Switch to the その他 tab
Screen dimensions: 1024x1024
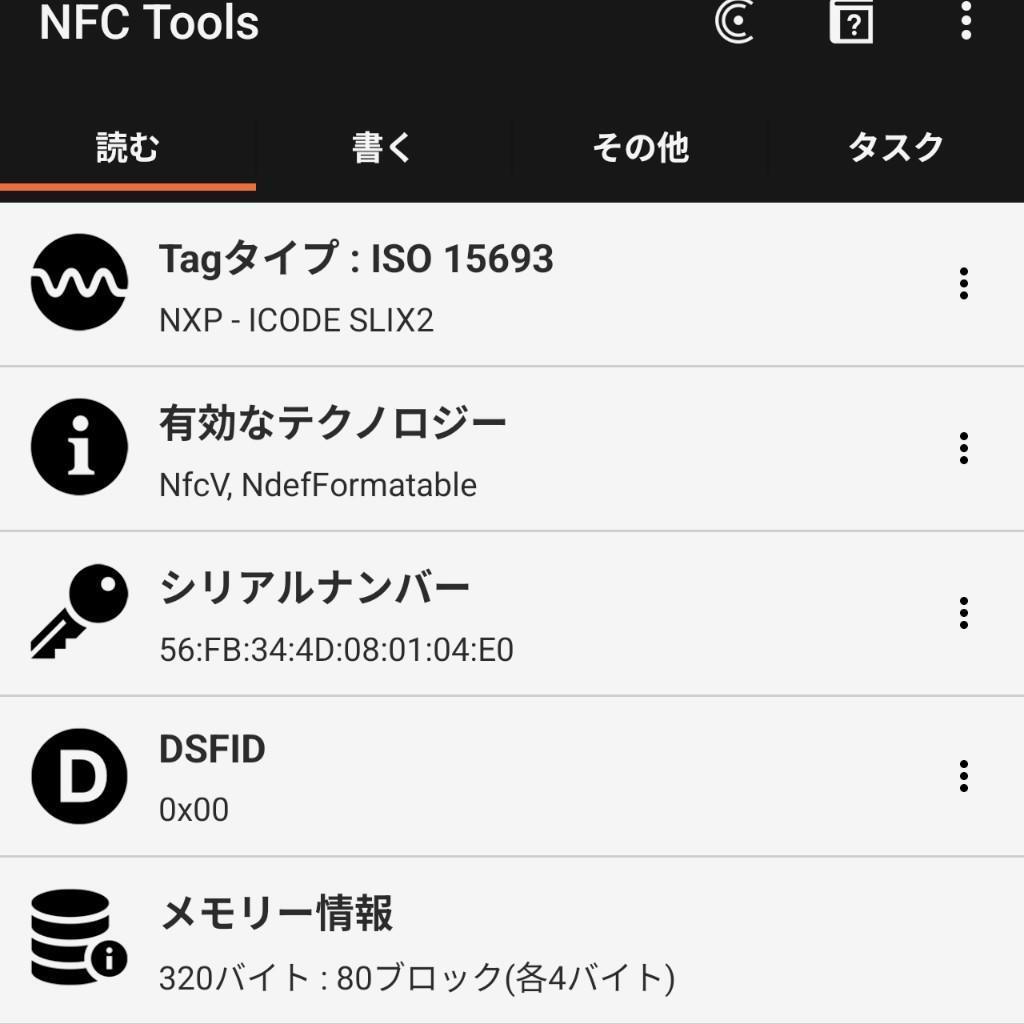click(x=640, y=148)
